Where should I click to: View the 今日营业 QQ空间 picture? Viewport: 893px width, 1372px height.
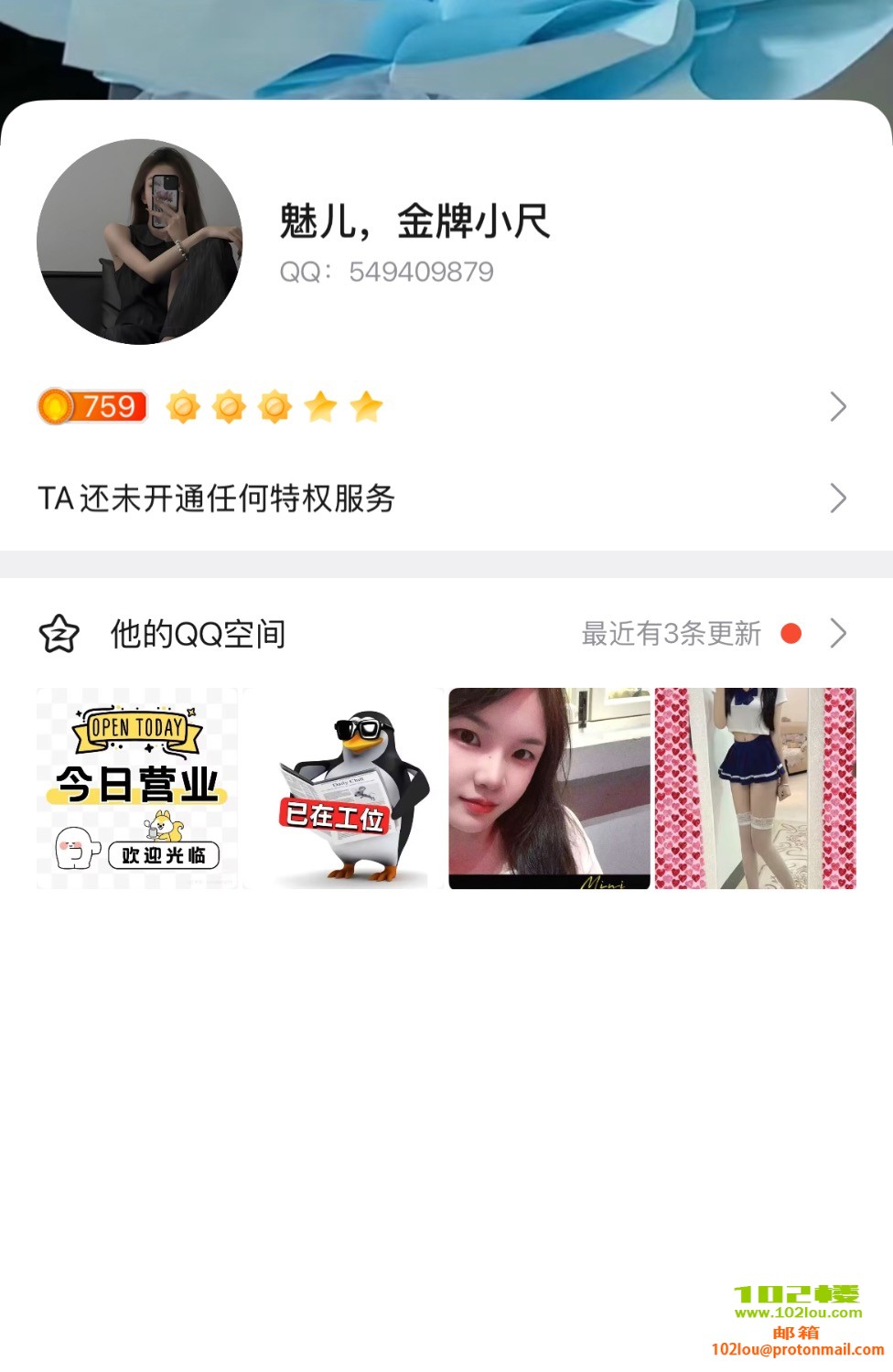137,788
